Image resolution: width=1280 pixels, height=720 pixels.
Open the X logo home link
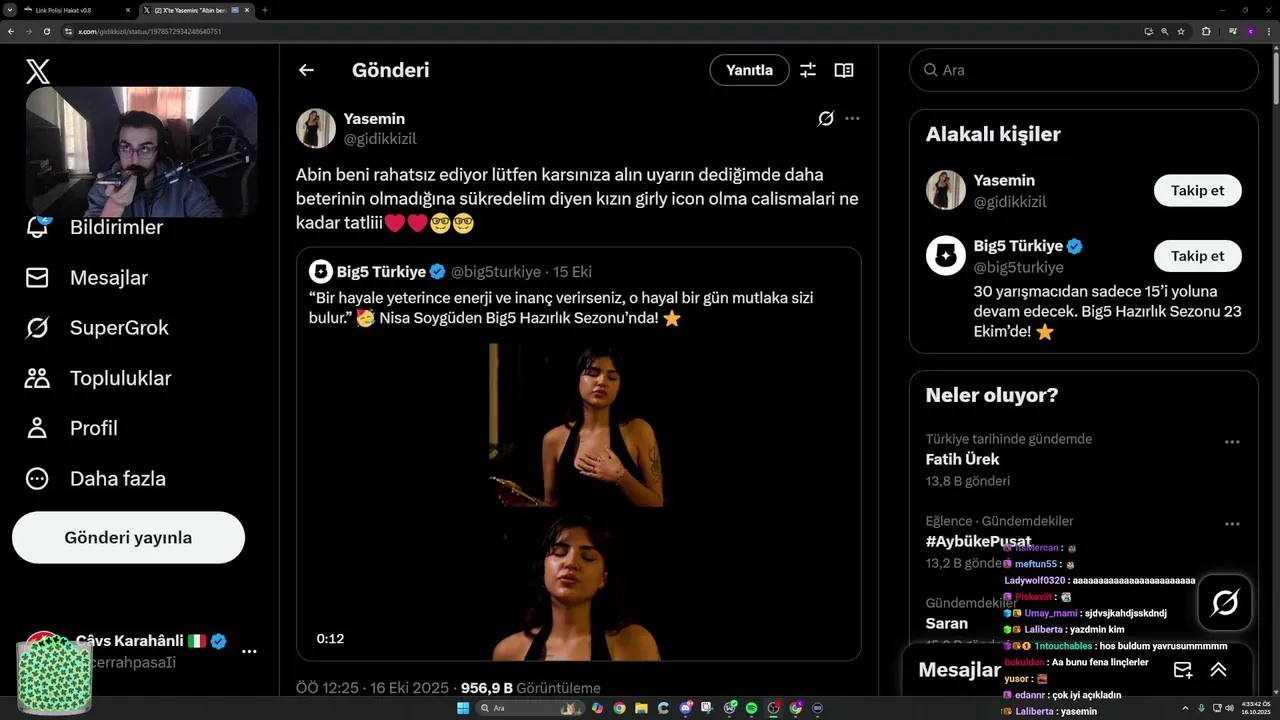pyautogui.click(x=37, y=71)
